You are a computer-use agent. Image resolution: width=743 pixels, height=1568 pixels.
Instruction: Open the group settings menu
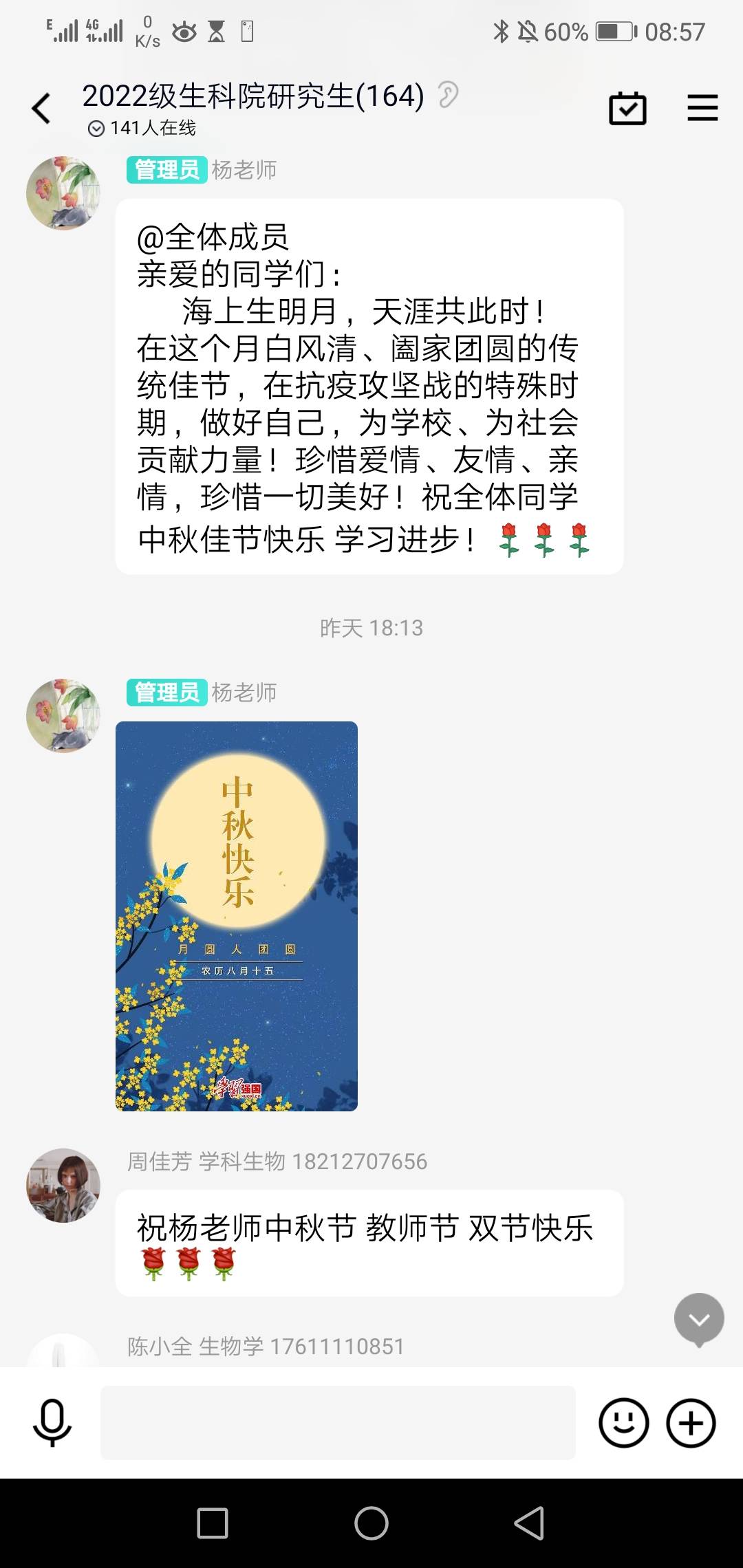coord(702,109)
